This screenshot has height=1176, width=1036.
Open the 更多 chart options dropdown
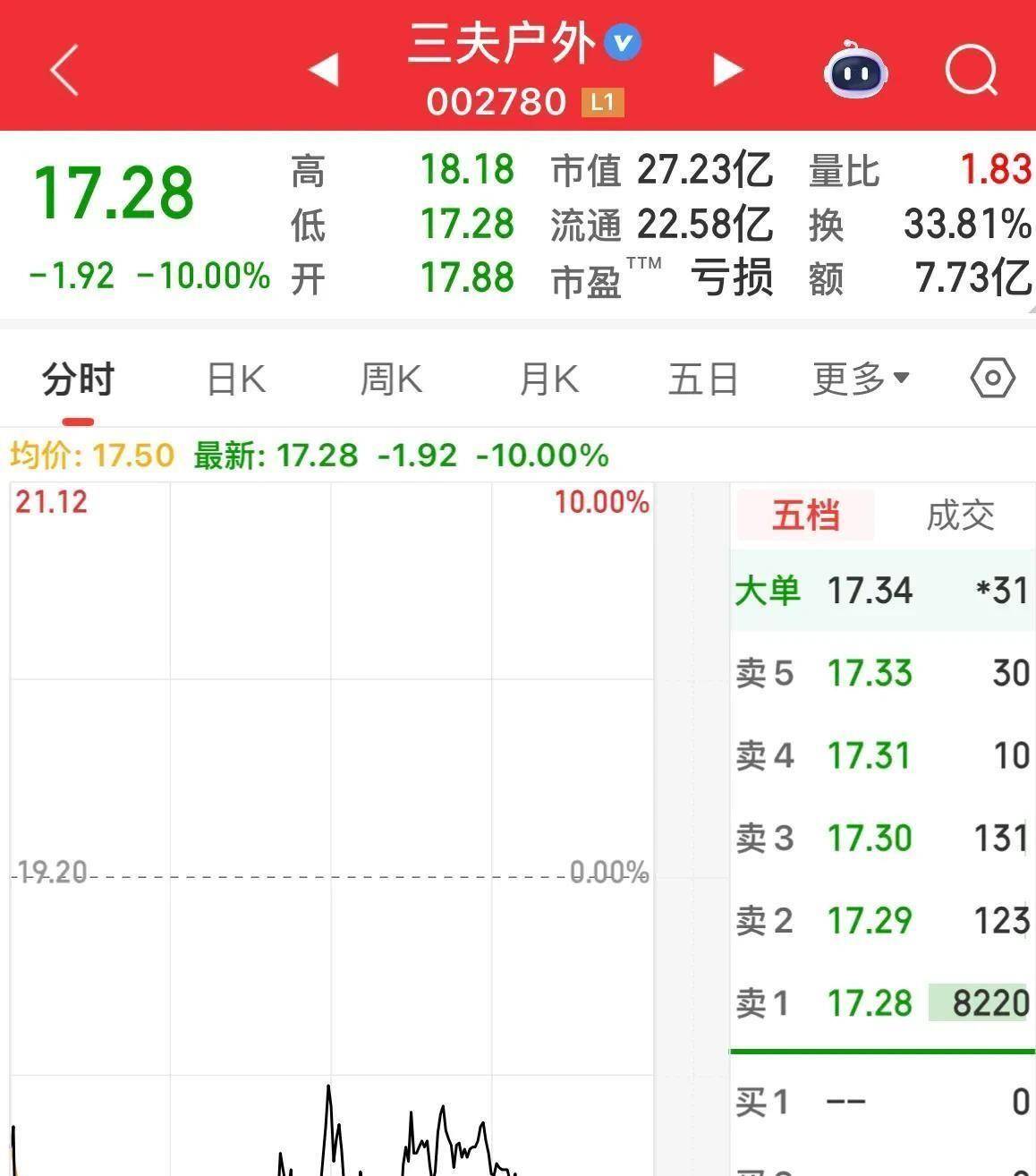click(861, 379)
